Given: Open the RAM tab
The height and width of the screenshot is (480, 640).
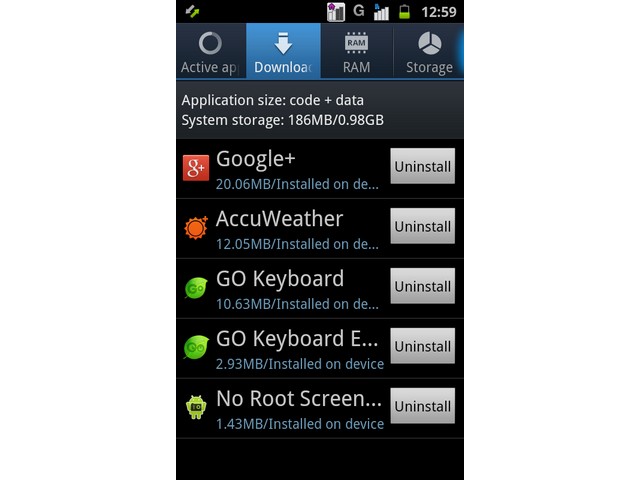Looking at the screenshot, I should (356, 52).
